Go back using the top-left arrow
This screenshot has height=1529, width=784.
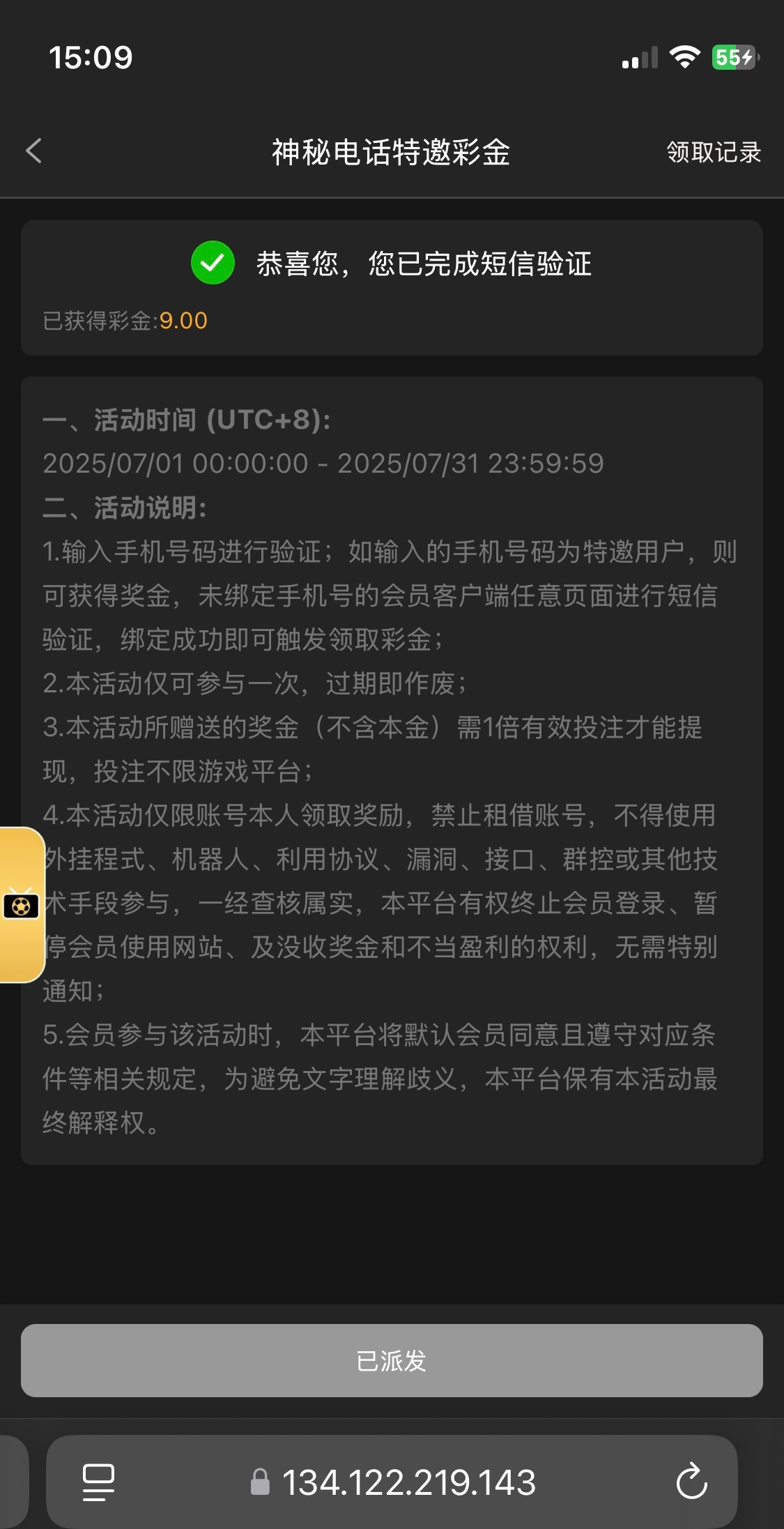tap(33, 151)
